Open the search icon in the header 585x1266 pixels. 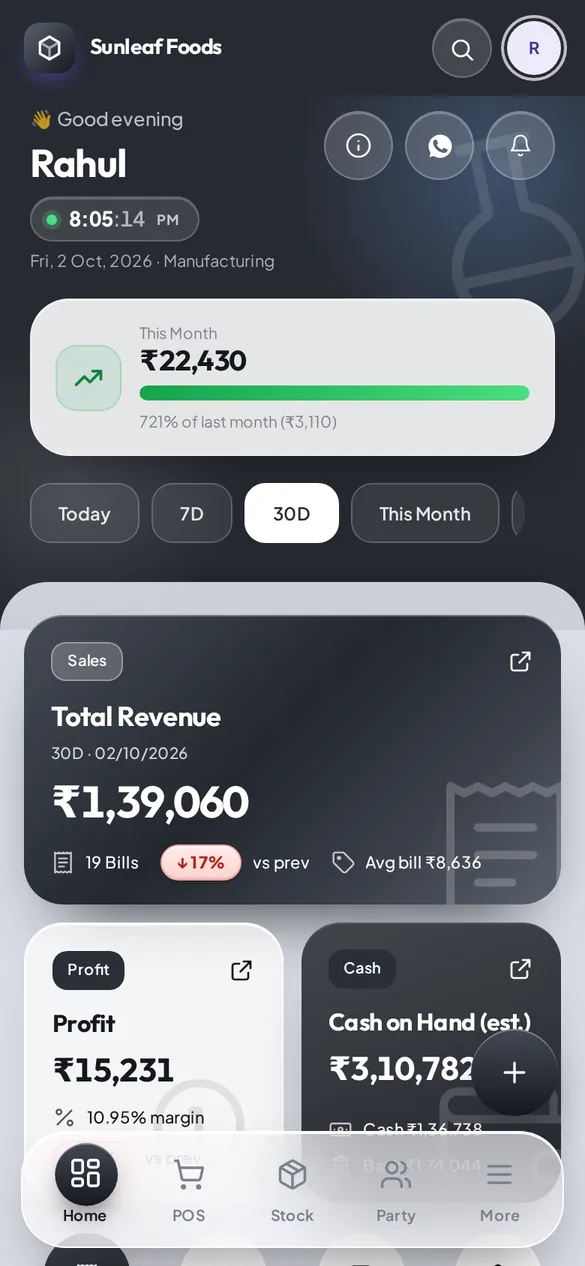(x=462, y=49)
